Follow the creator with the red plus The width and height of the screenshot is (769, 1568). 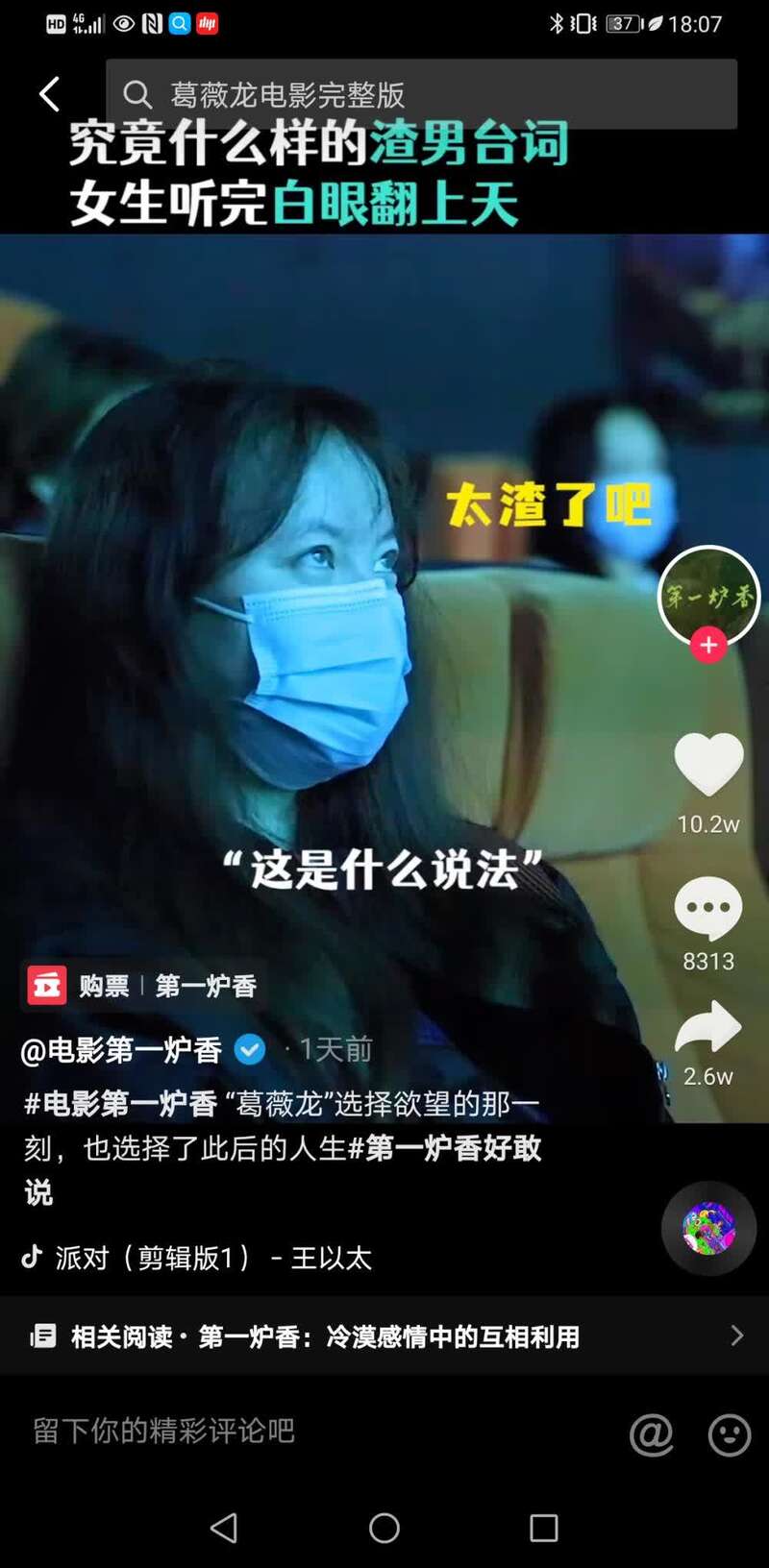(x=708, y=646)
